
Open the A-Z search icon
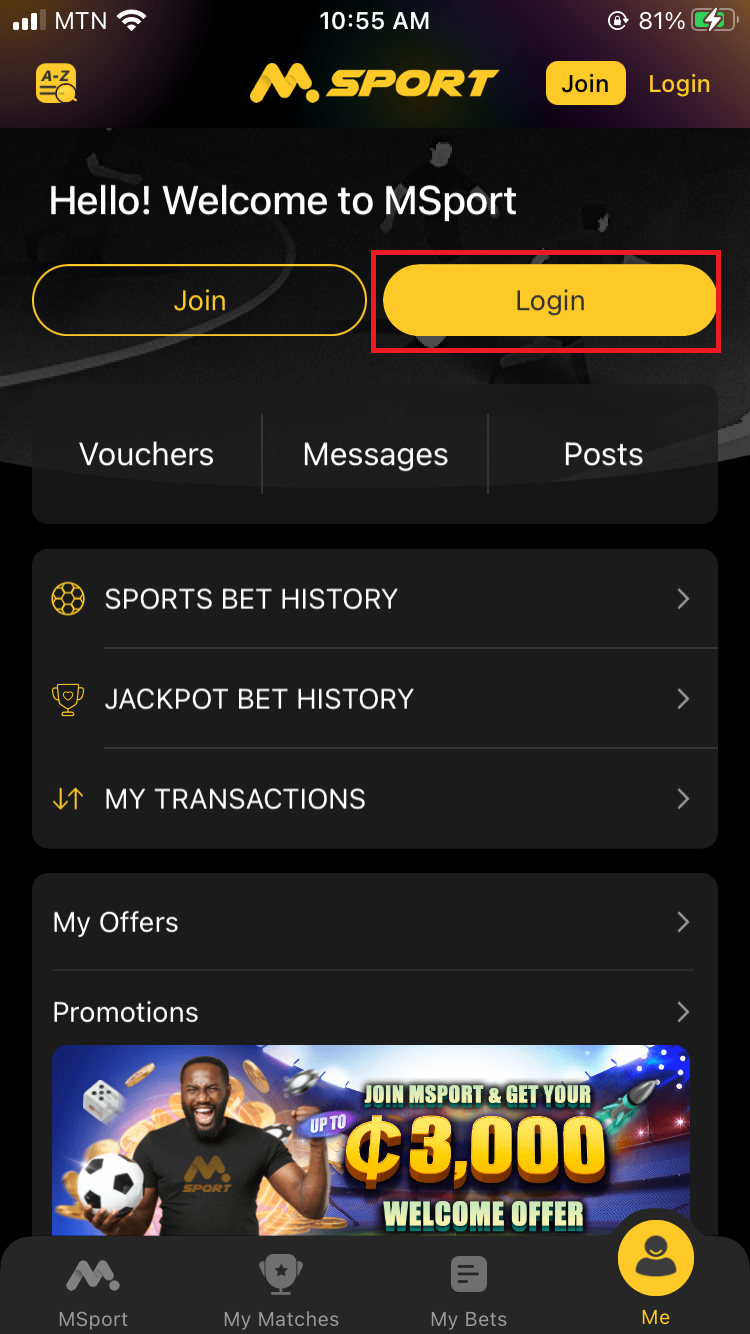(x=56, y=84)
